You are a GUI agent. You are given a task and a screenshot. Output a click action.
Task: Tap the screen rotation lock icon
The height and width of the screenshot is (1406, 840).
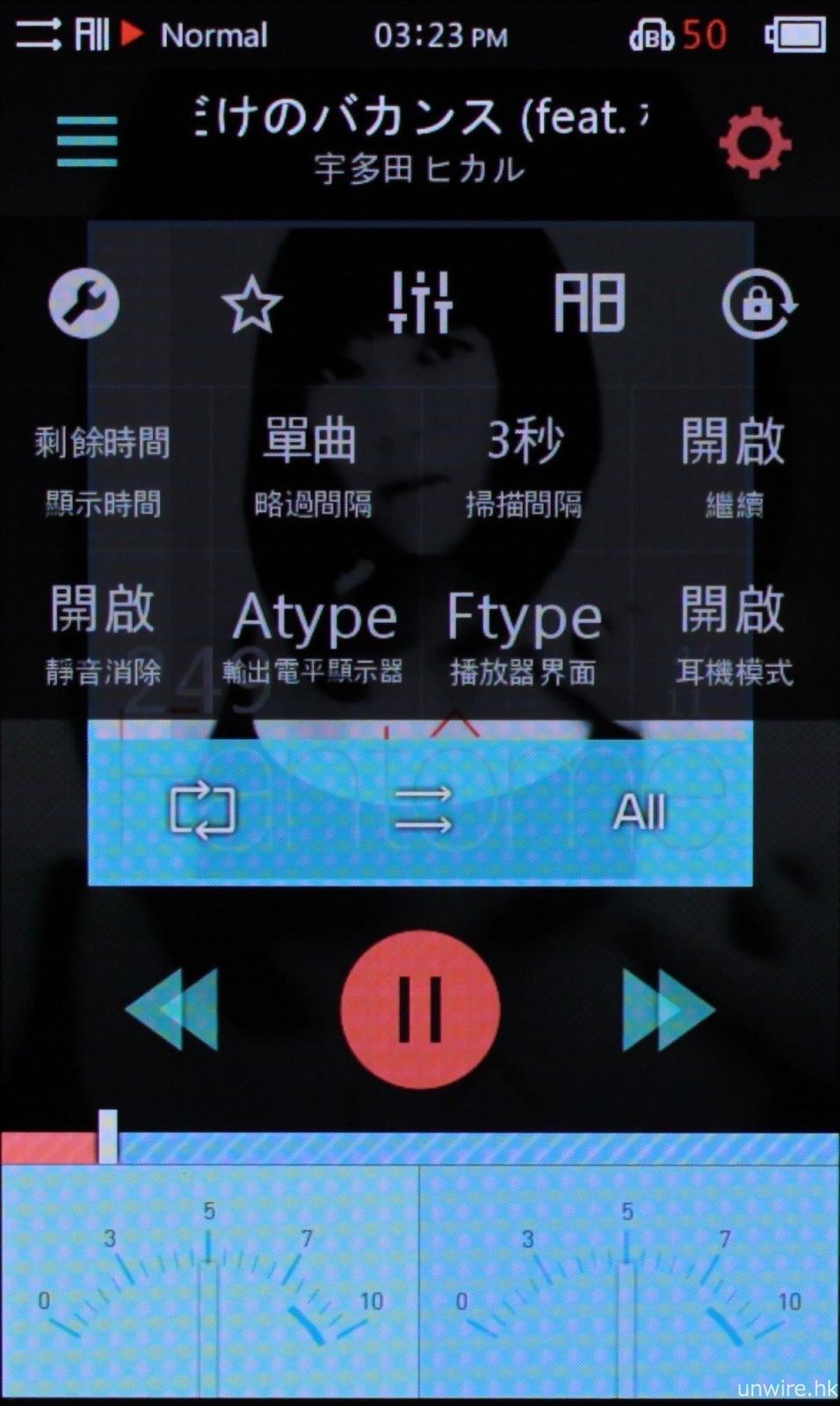(x=758, y=304)
